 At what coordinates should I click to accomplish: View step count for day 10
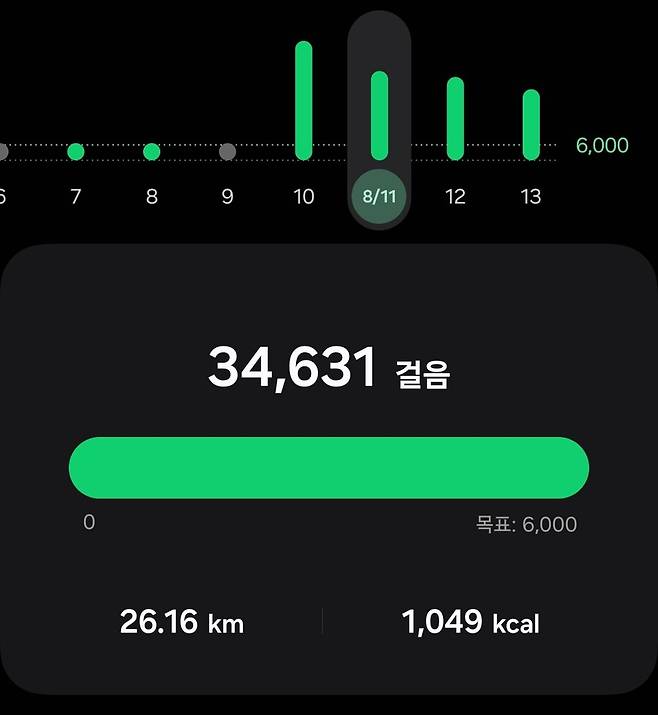pos(304,196)
